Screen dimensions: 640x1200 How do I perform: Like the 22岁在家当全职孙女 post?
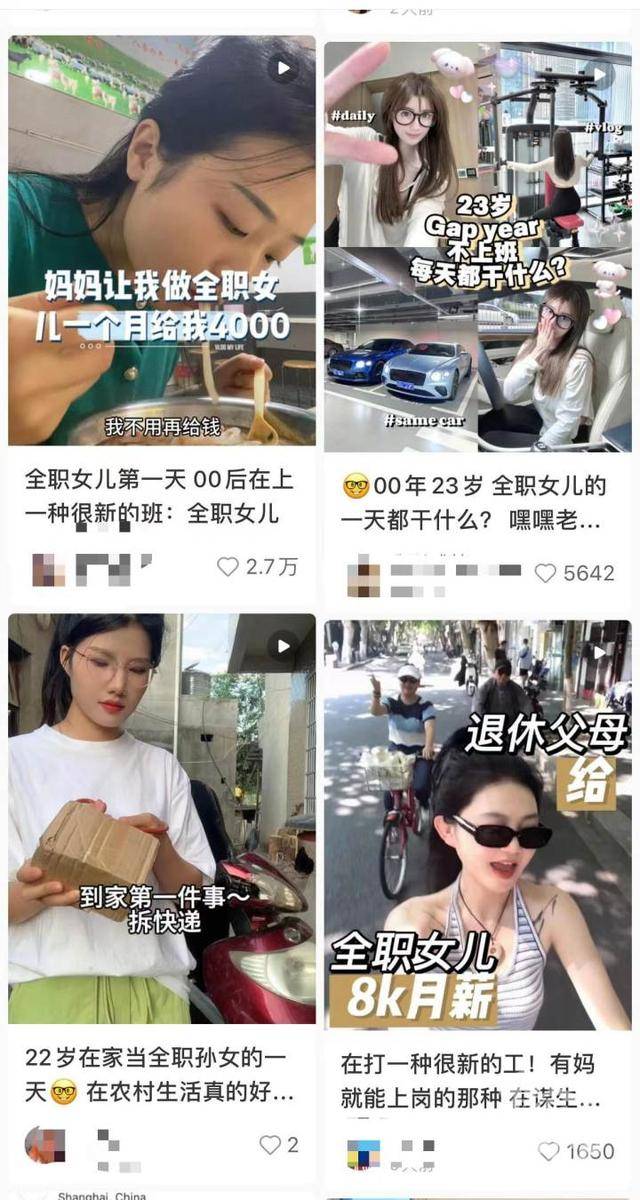click(270, 1144)
